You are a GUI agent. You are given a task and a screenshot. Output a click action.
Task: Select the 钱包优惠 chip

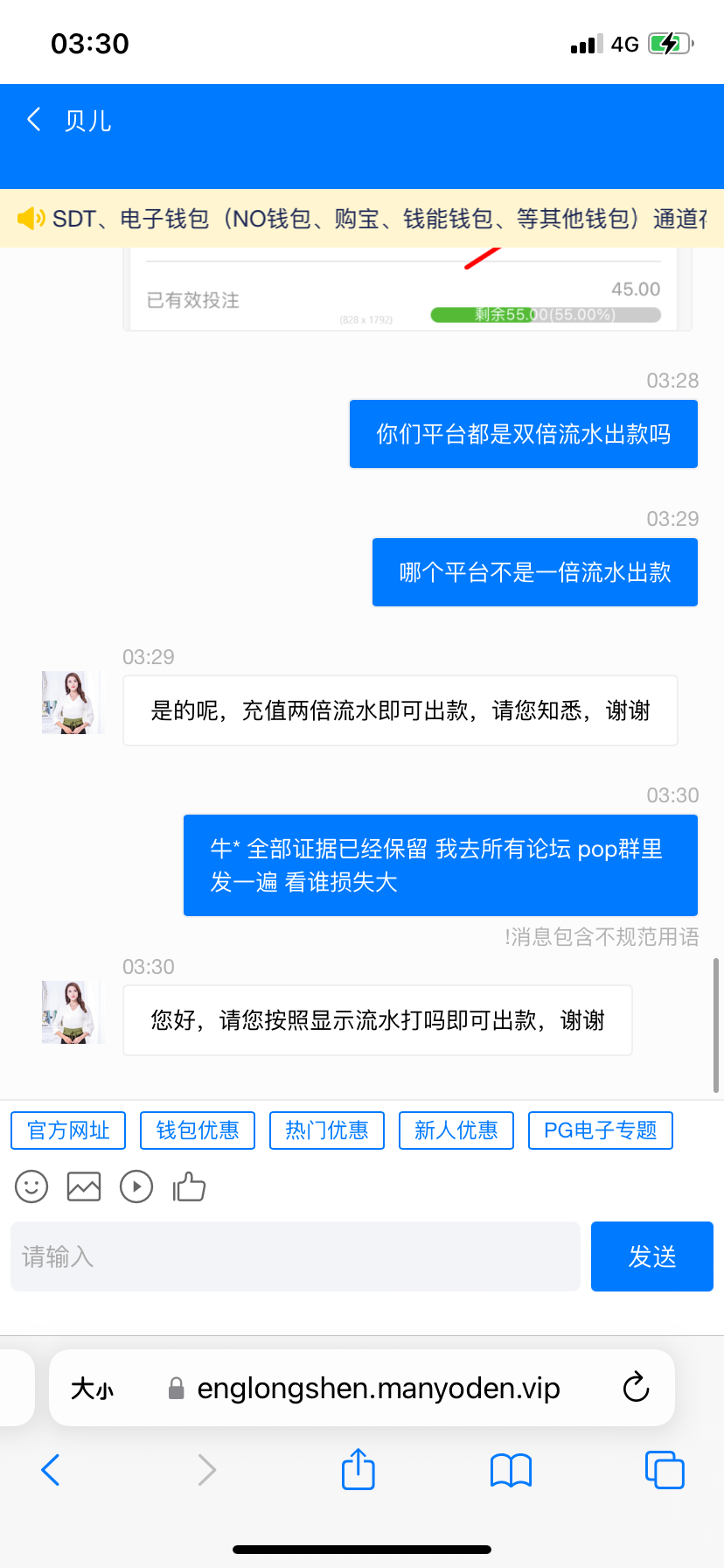pos(198,1130)
